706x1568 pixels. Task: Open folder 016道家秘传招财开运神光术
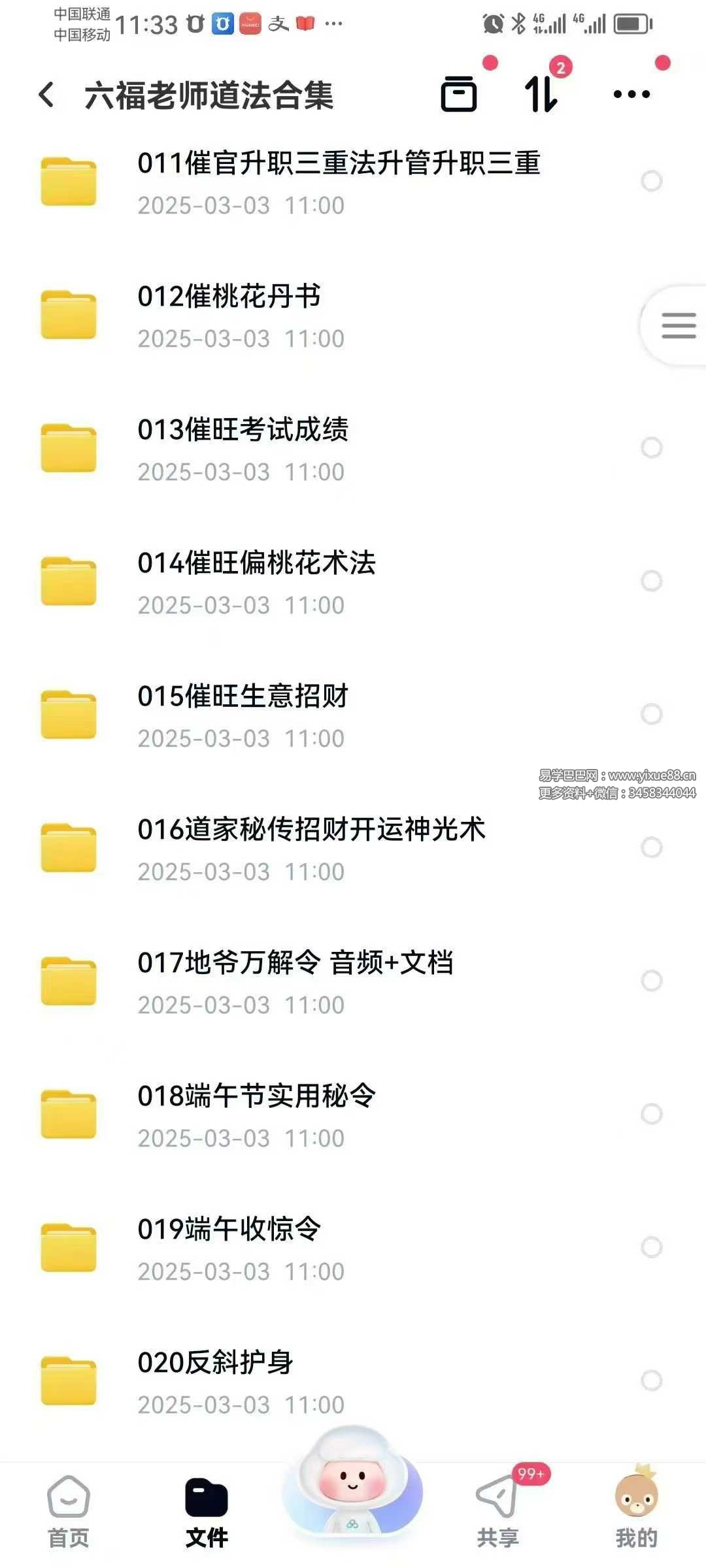(311, 847)
